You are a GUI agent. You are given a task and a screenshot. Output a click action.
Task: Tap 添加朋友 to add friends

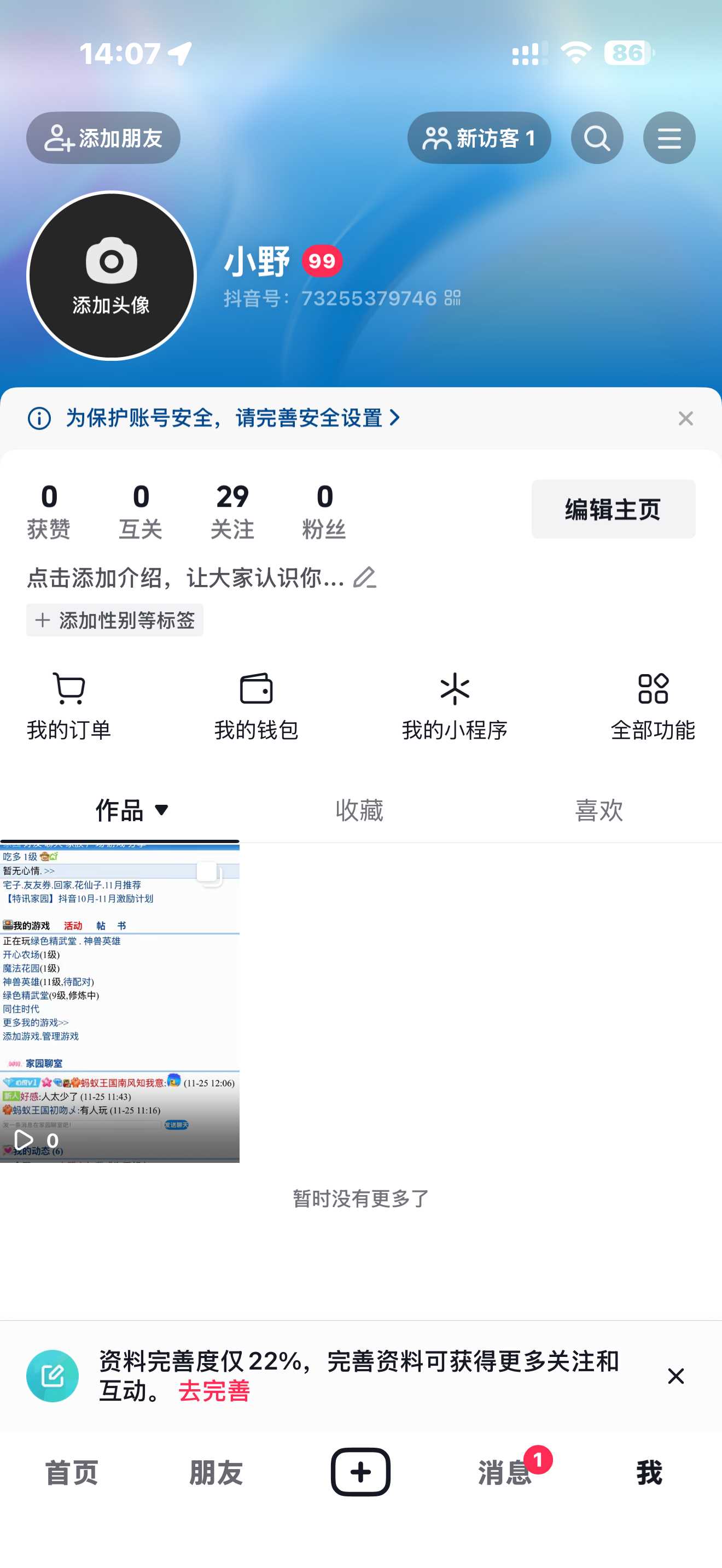point(103,138)
